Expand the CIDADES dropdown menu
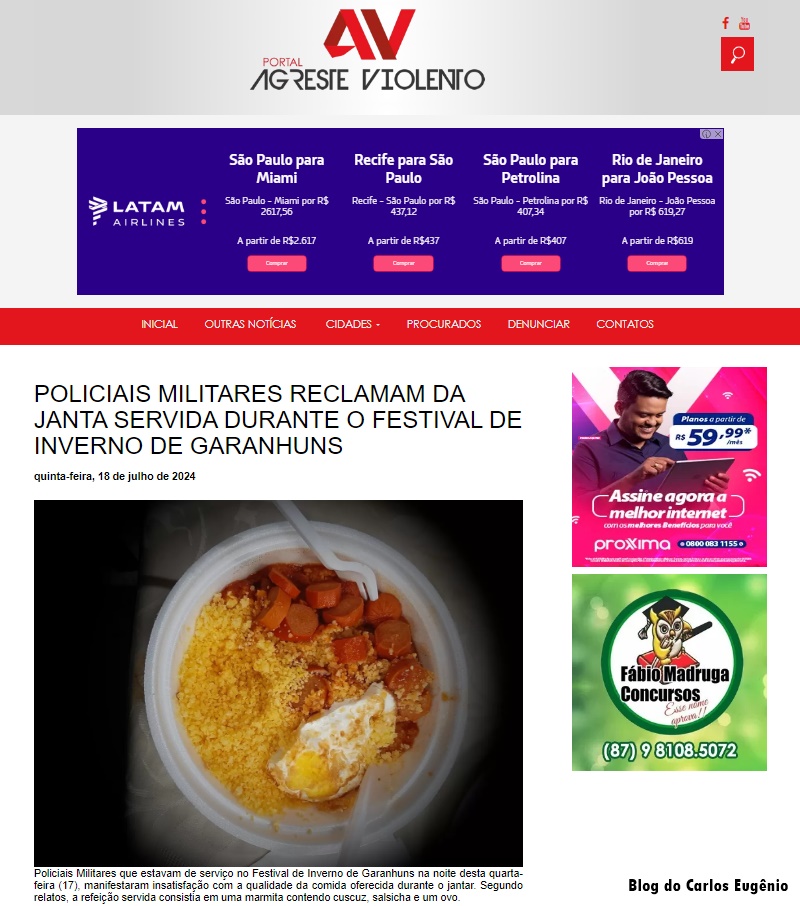Viewport: 800px width, 906px height. pyautogui.click(x=352, y=324)
